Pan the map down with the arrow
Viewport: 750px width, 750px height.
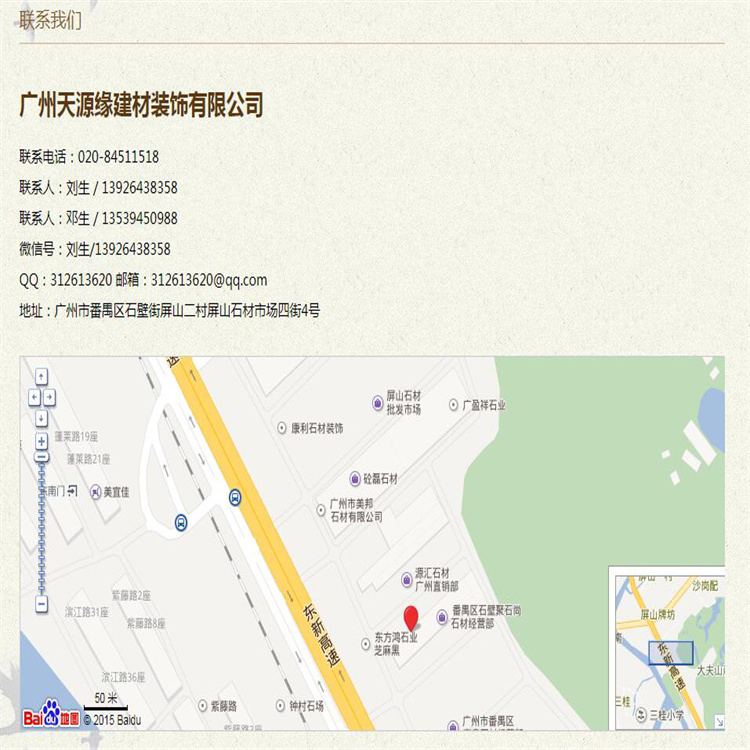[41, 417]
